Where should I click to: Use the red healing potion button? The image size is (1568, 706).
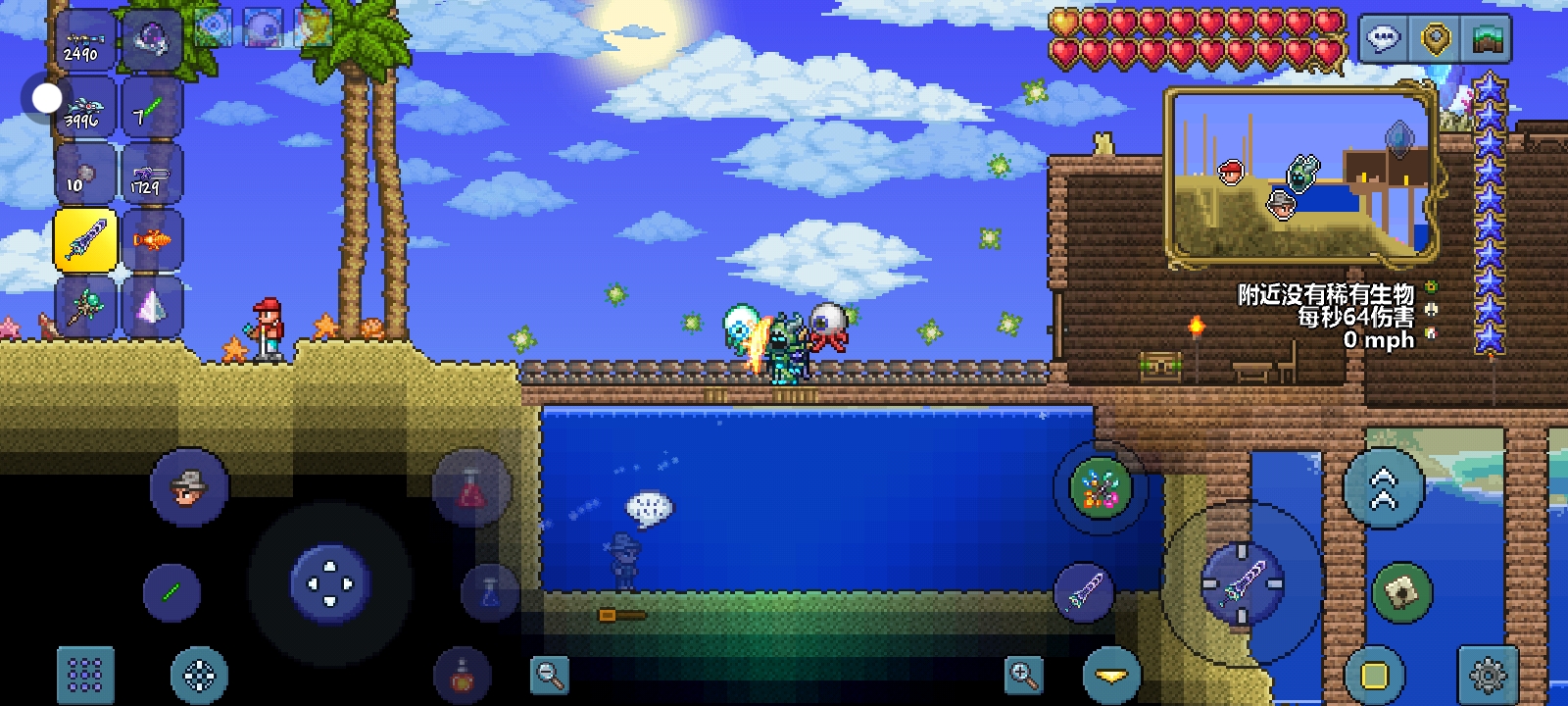(471, 487)
